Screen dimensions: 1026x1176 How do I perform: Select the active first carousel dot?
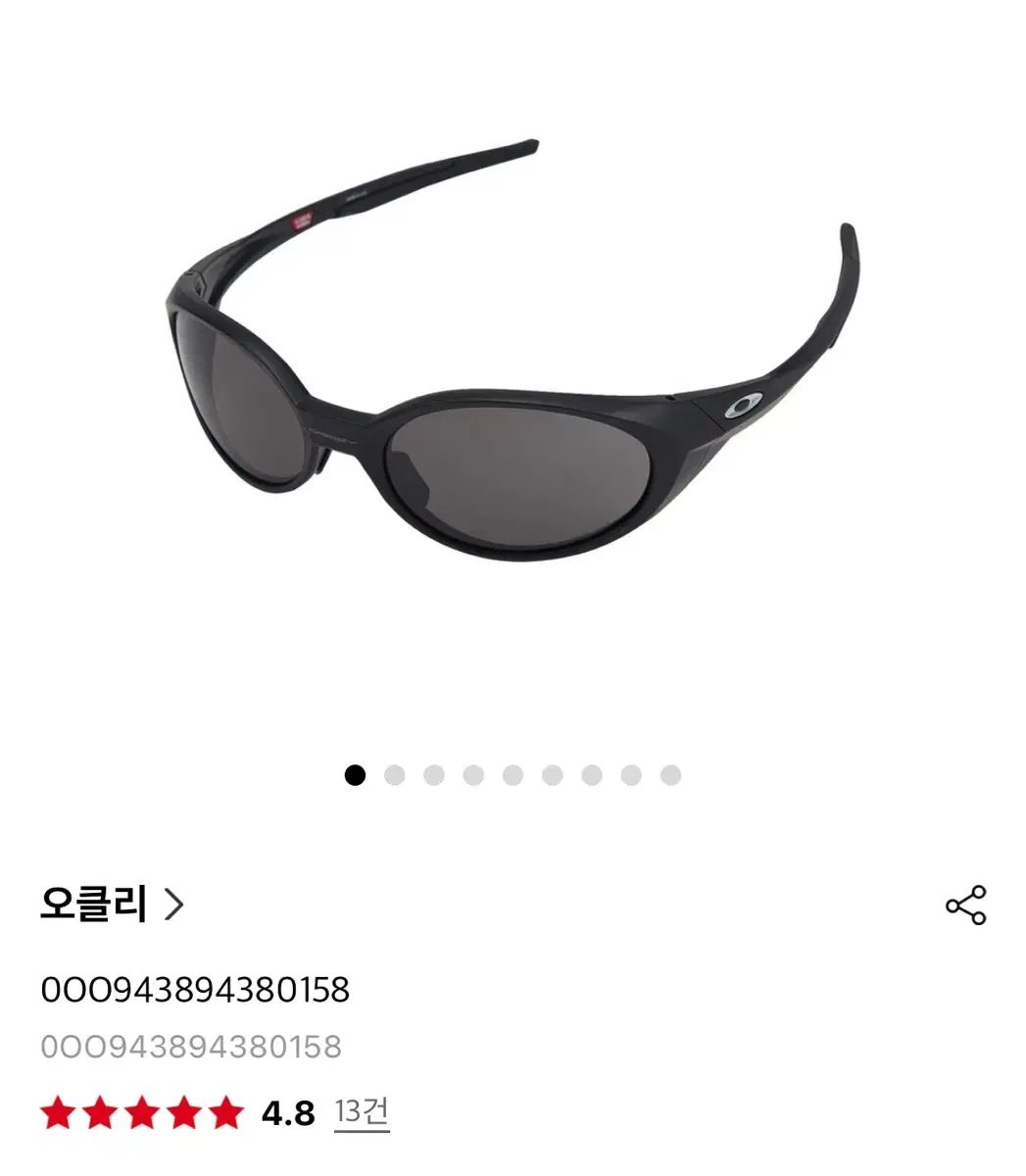(356, 774)
